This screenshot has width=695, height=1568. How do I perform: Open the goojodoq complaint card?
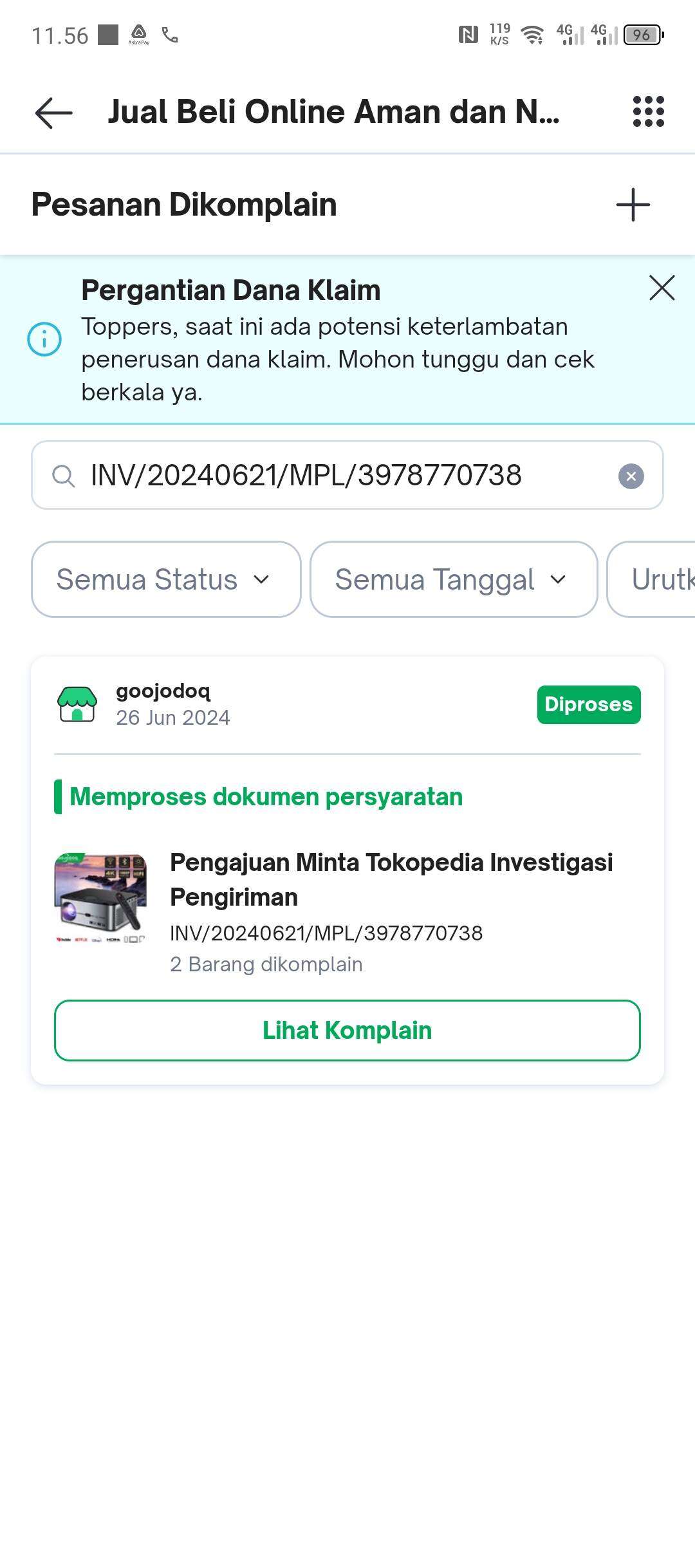pos(347,870)
